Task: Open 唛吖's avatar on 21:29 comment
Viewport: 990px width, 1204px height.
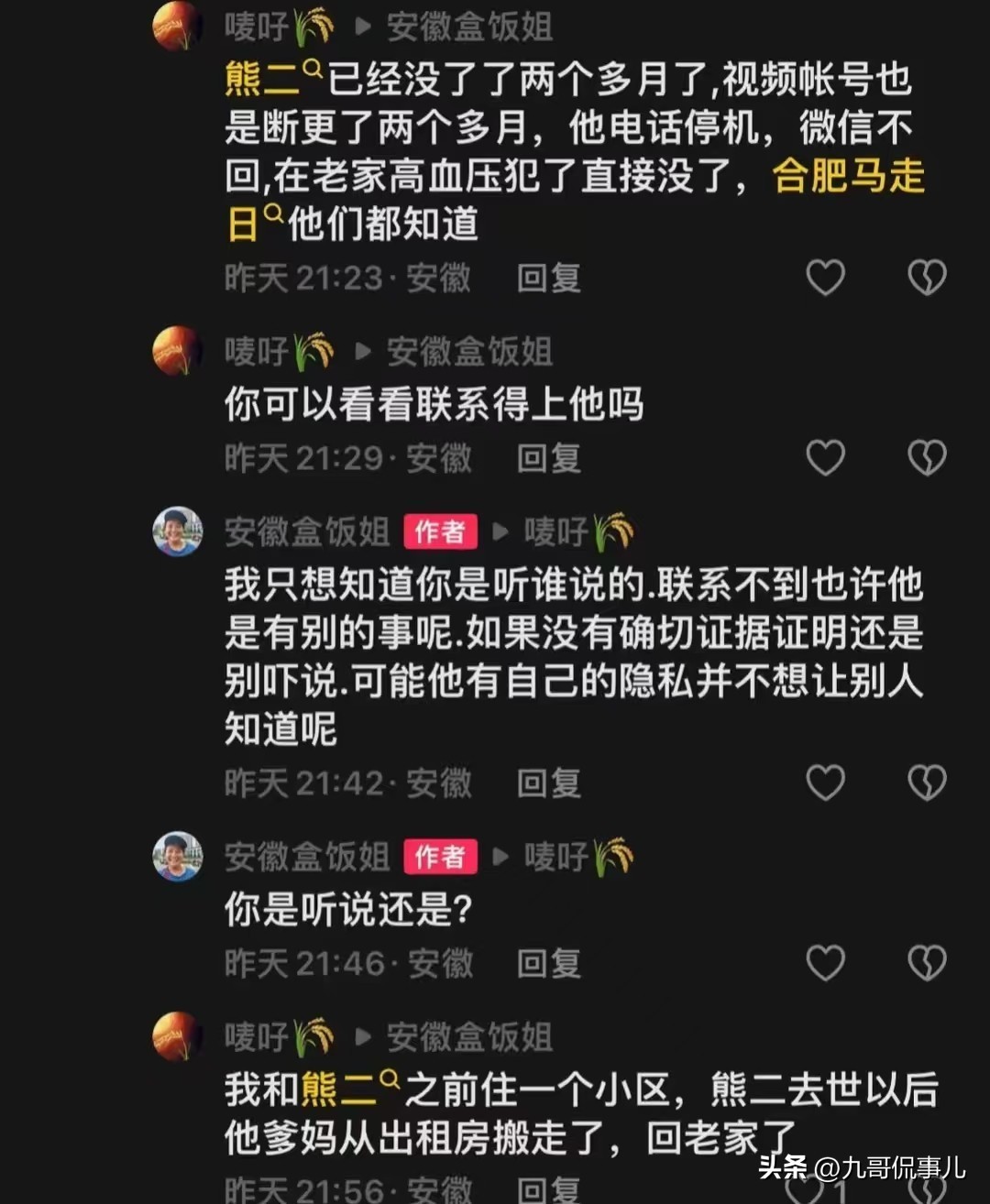Action: coord(177,351)
